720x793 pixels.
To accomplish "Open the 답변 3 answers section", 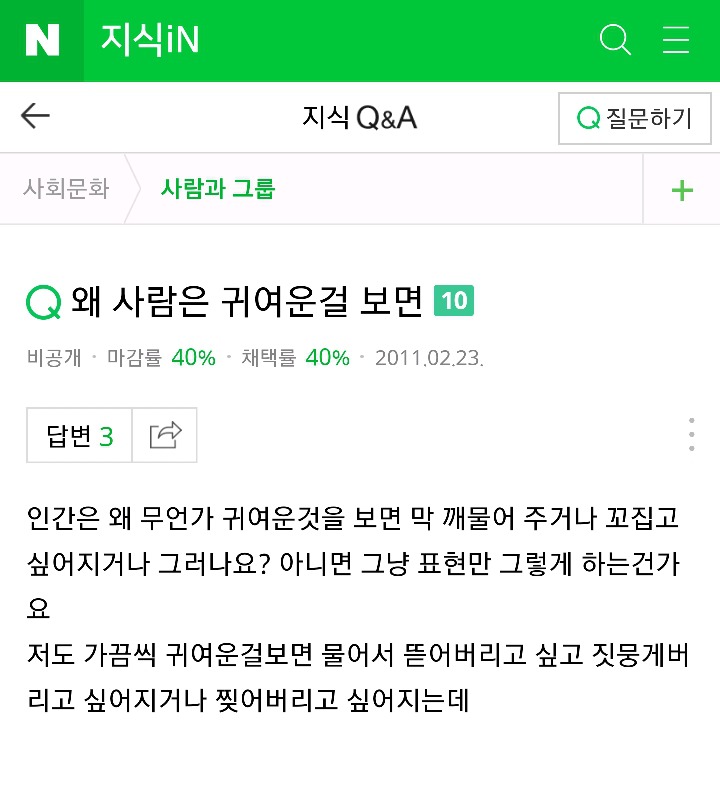I will [79, 434].
